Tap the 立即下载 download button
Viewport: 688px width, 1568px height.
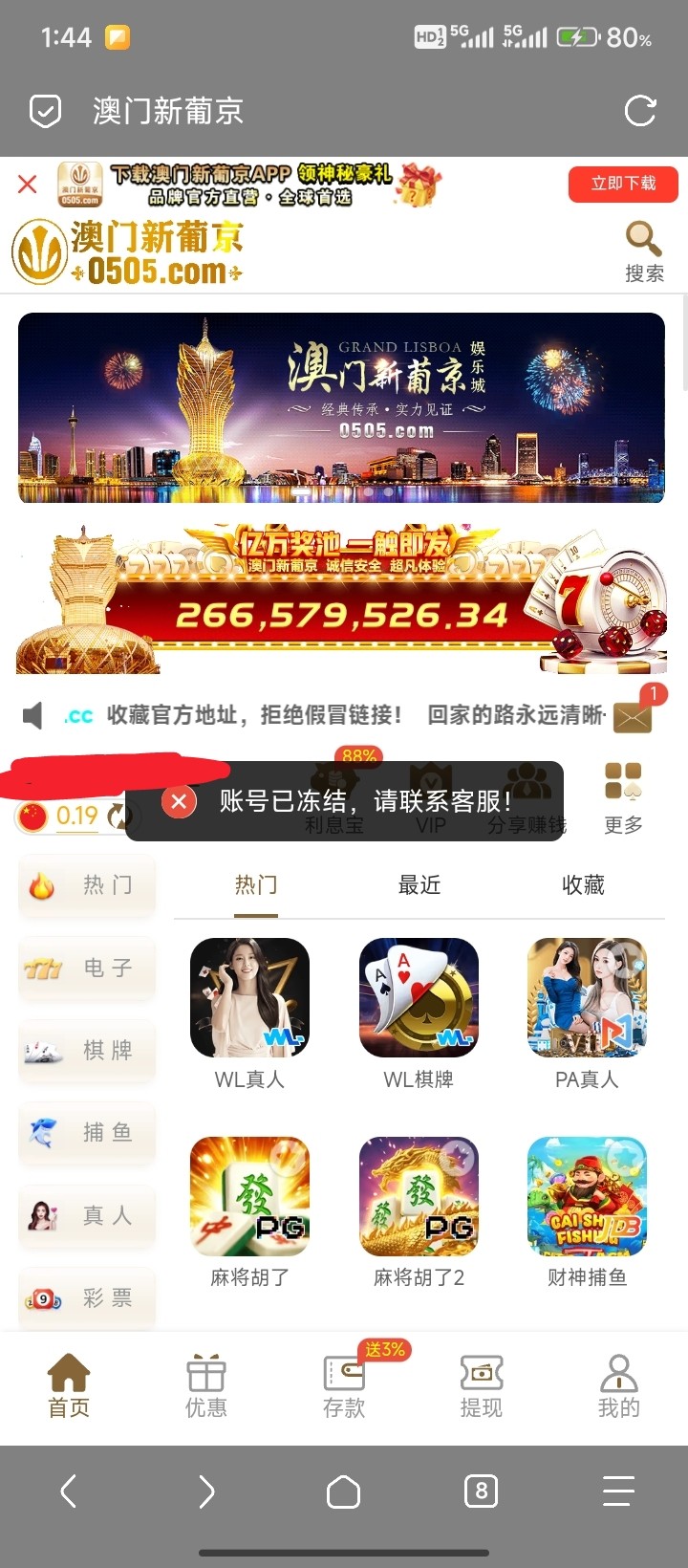click(x=623, y=184)
